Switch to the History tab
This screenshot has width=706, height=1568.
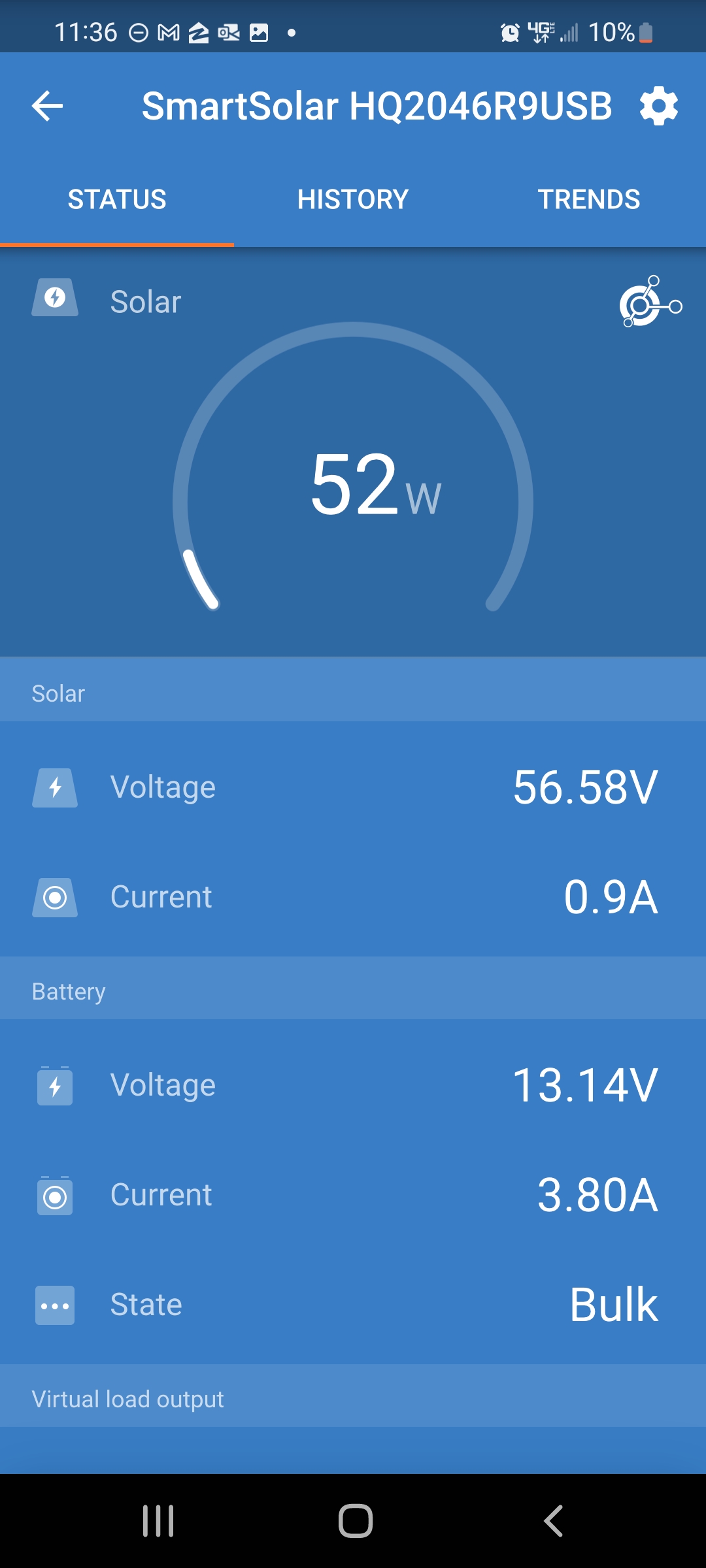click(x=353, y=199)
